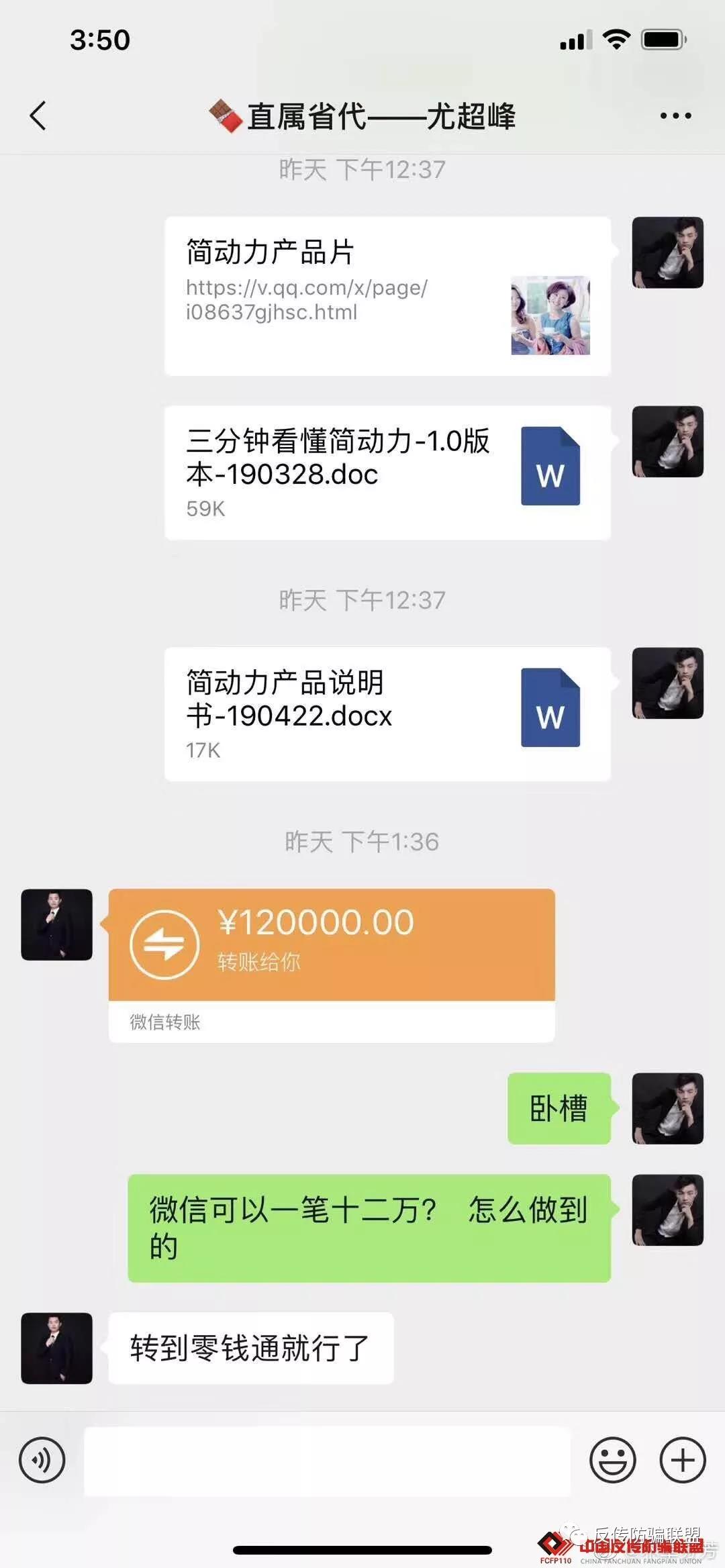Open 简动力产品说明书-190422.docx file
Screen dimensions: 725x1568
coord(387,714)
